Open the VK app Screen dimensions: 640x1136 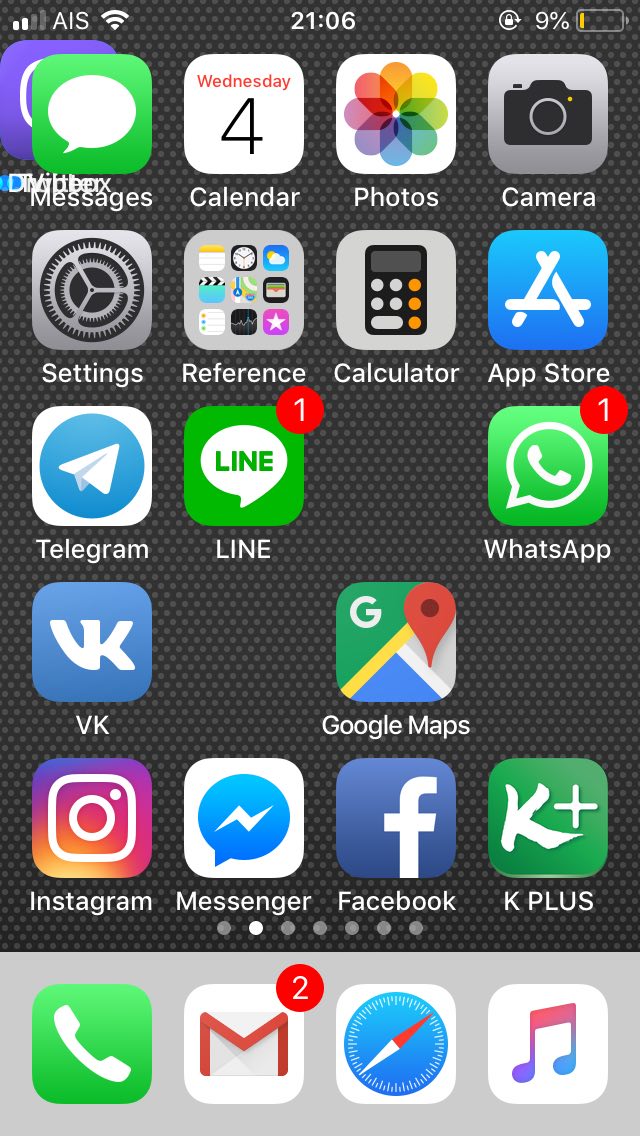click(x=92, y=642)
